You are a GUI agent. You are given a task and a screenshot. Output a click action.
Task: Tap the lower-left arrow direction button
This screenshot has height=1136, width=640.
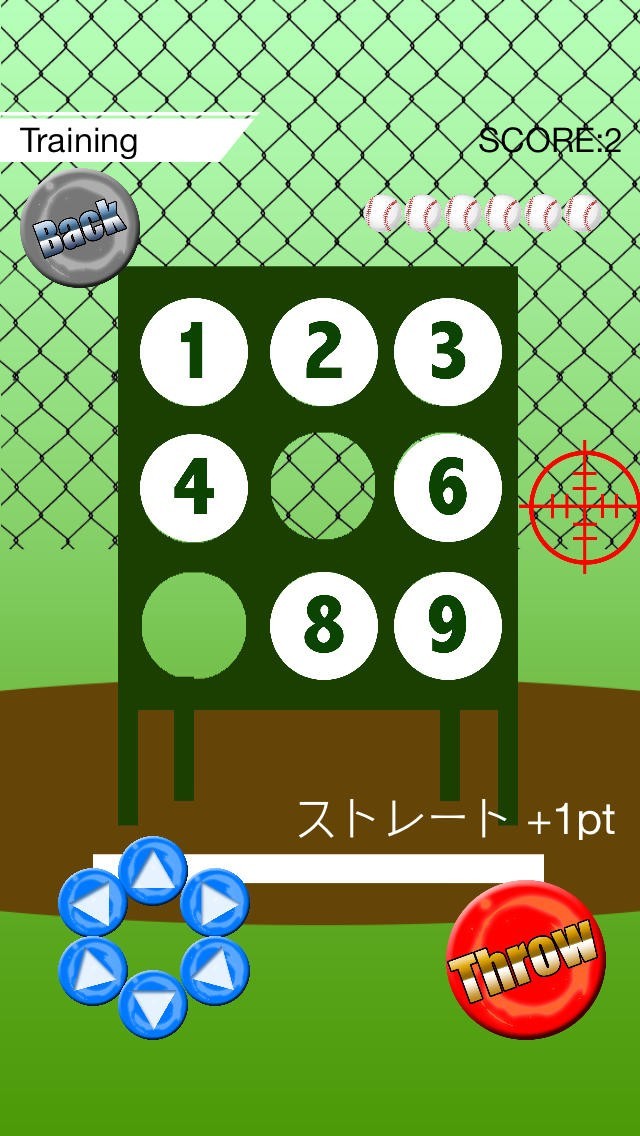[x=93, y=971]
